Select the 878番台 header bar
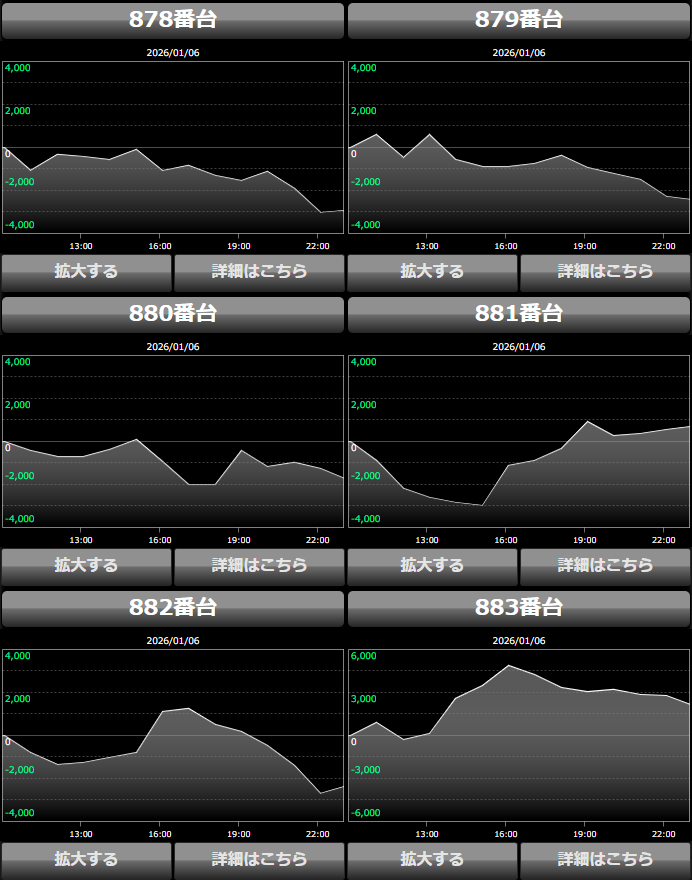This screenshot has height=880, width=692. point(173,20)
